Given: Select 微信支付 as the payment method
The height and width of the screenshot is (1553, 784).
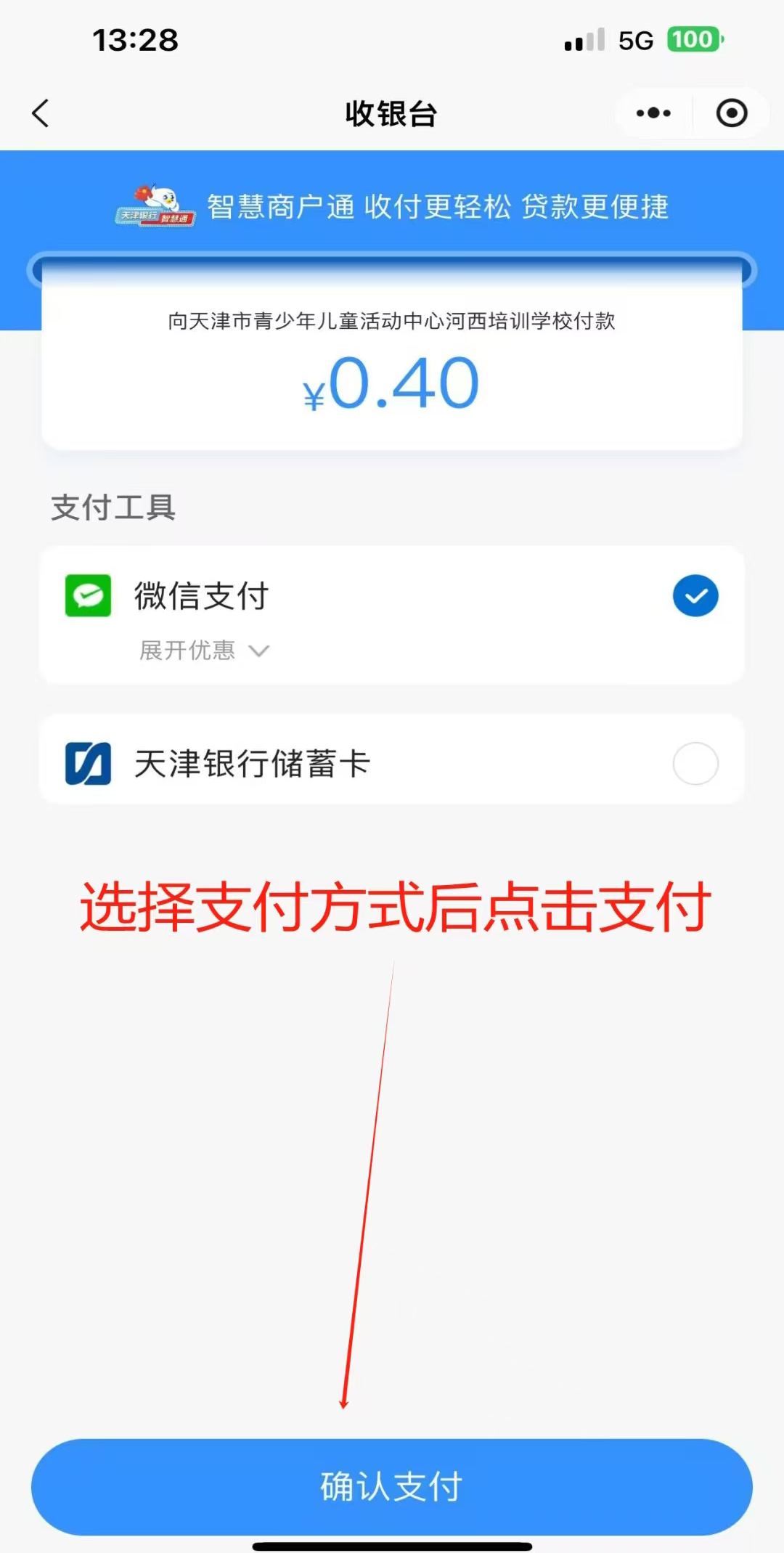Looking at the screenshot, I should 695,596.
